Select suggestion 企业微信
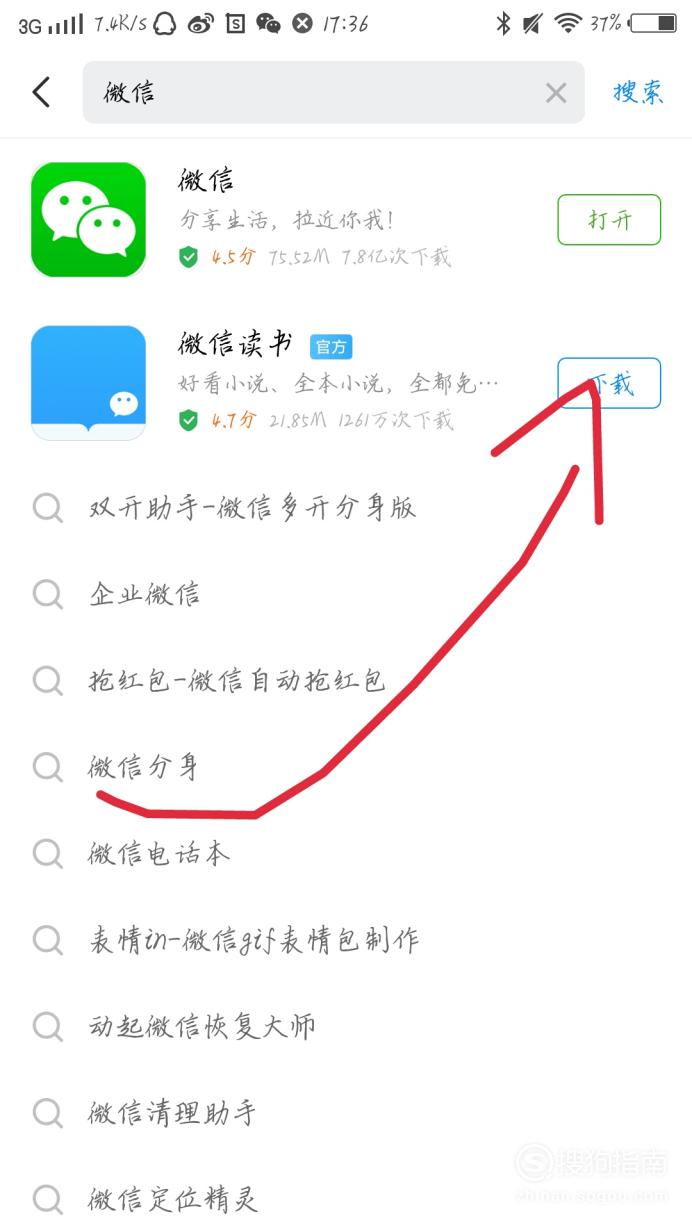Image resolution: width=692 pixels, height=1230 pixels. pos(346,594)
